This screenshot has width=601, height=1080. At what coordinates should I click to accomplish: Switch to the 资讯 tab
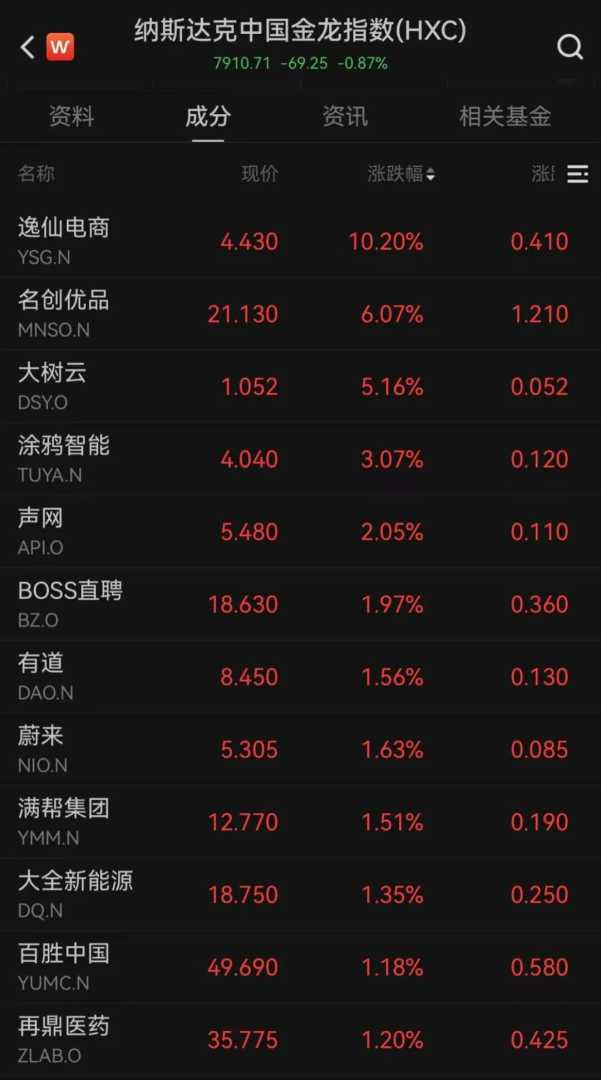pyautogui.click(x=345, y=117)
